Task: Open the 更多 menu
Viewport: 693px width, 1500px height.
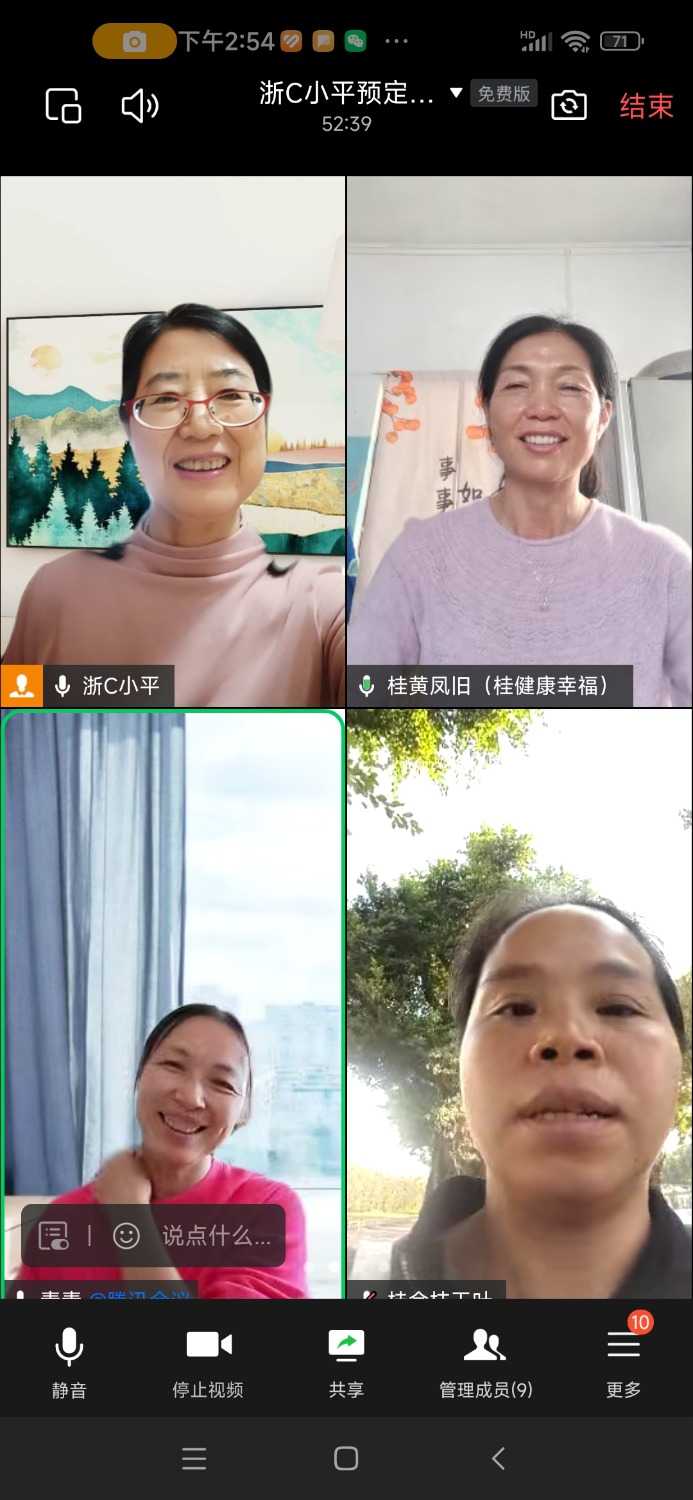Action: pyautogui.click(x=623, y=1360)
